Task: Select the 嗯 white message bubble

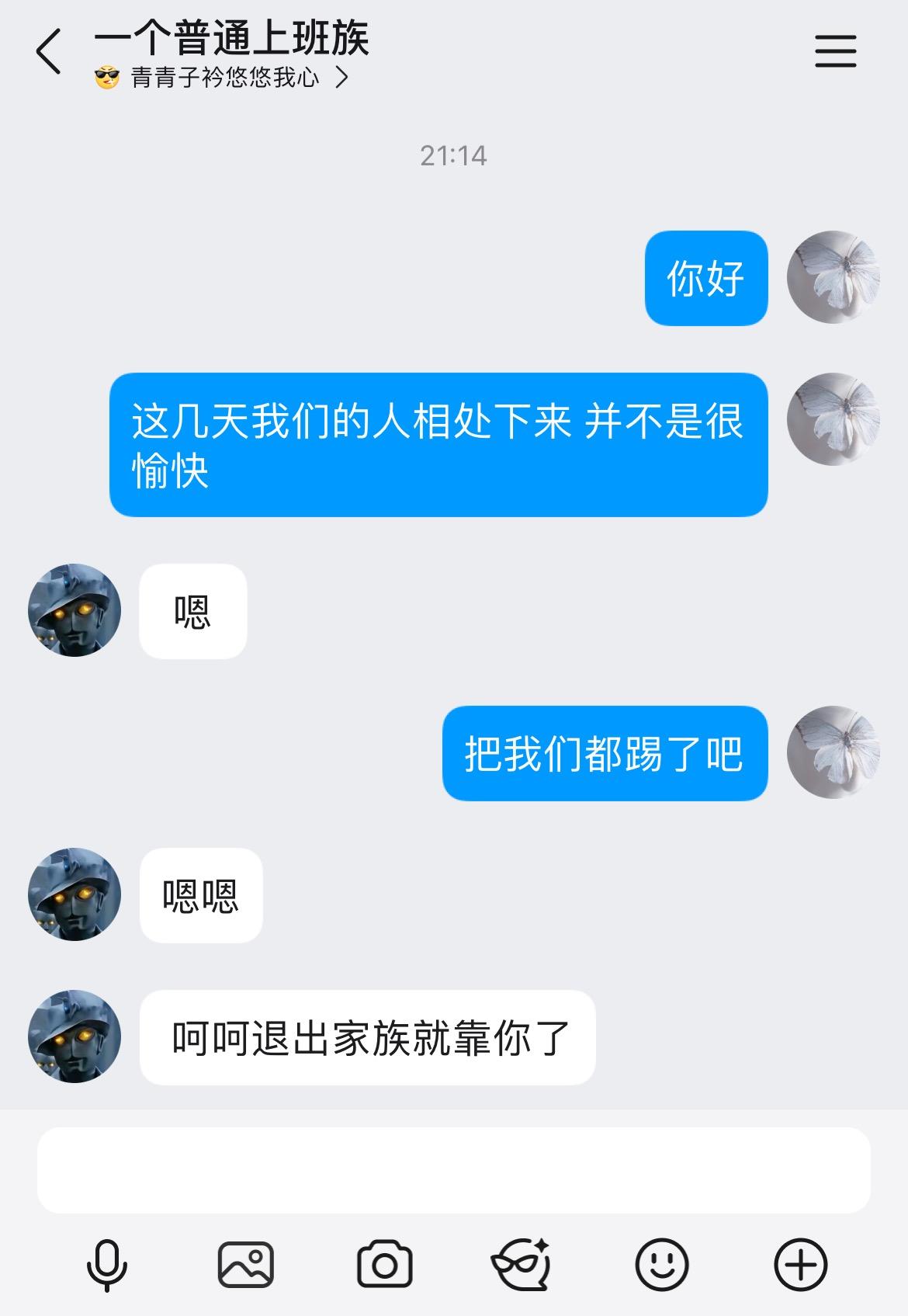Action: point(192,610)
